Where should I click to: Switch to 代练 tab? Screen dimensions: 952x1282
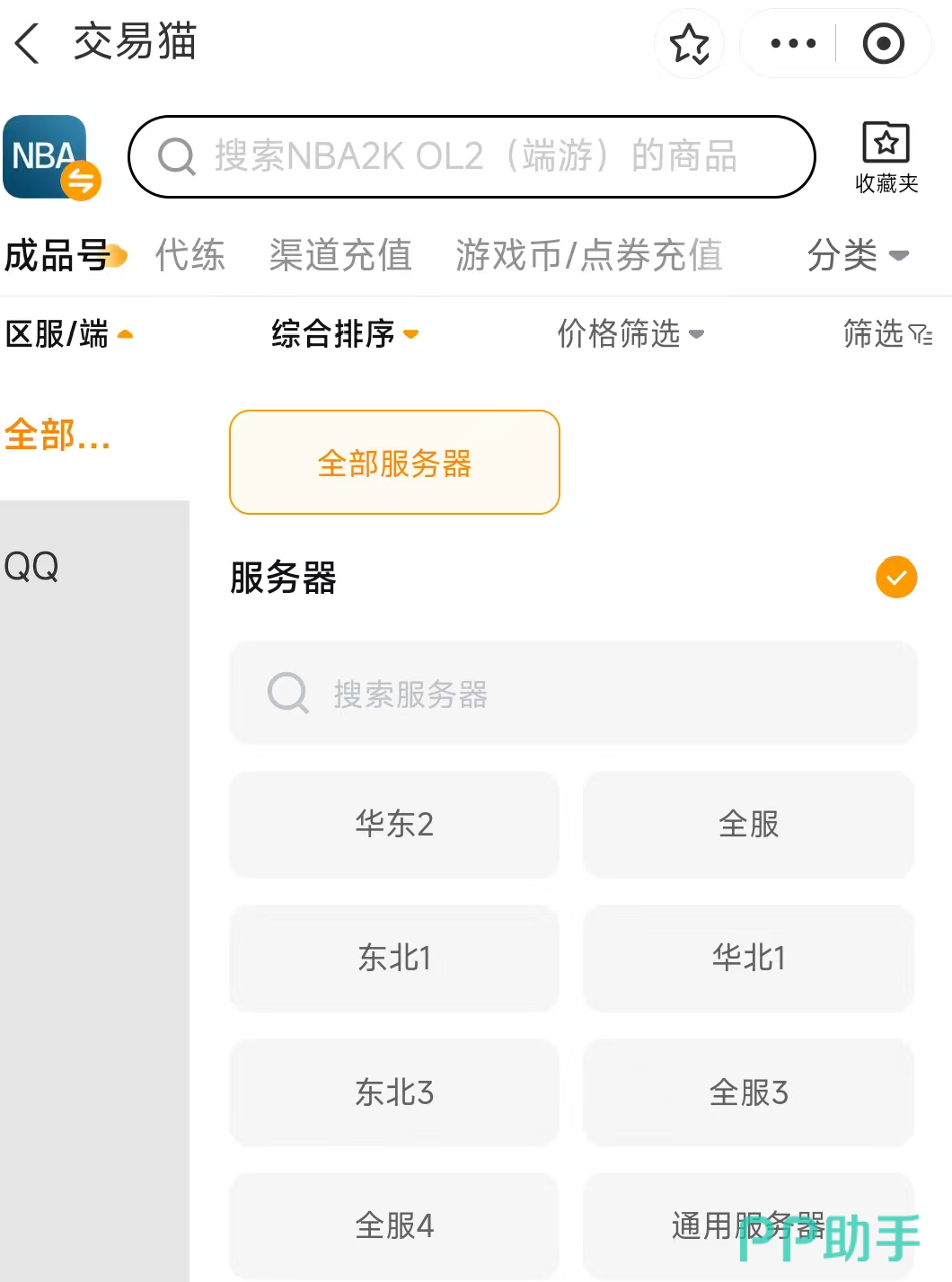click(x=190, y=255)
